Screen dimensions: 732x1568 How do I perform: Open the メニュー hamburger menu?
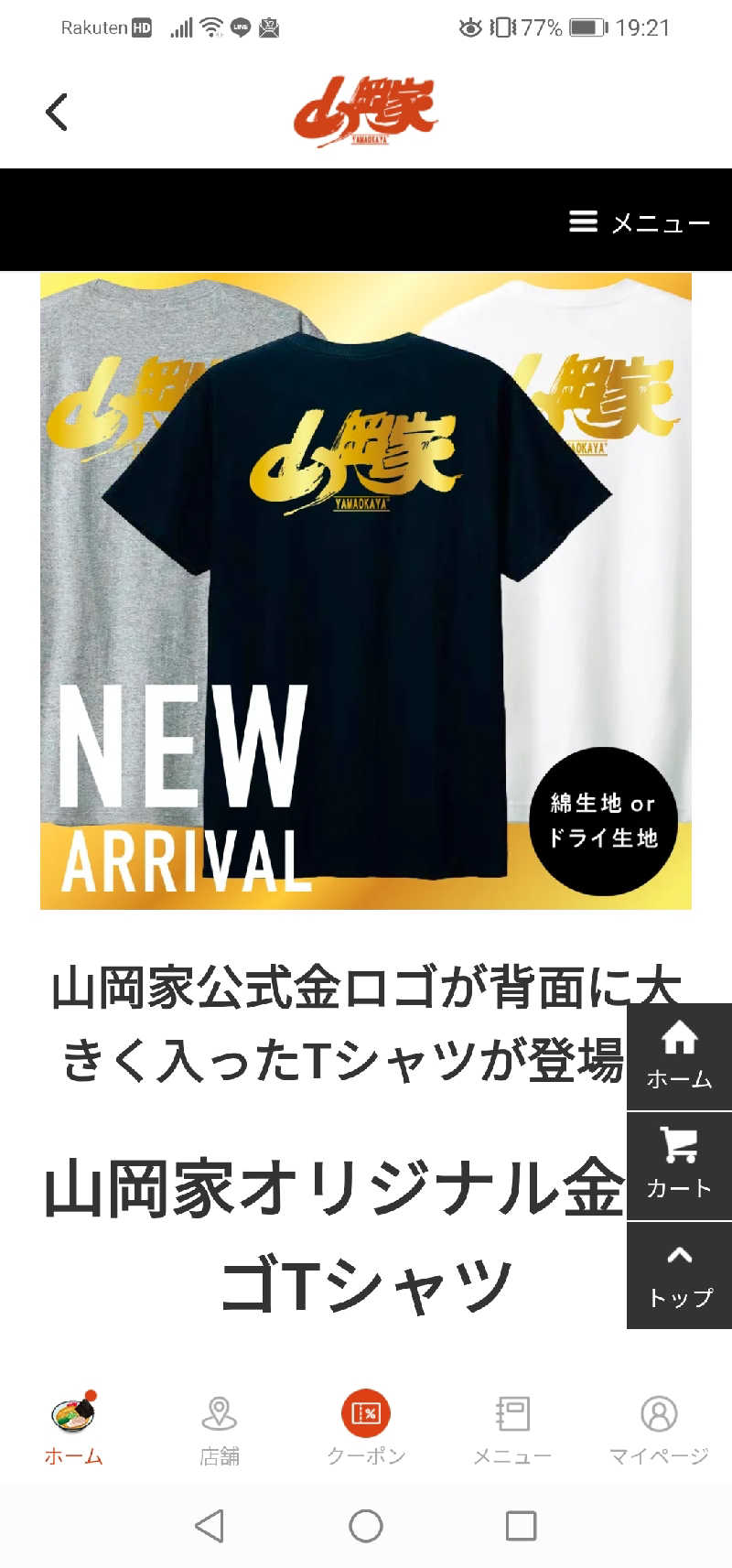639,222
